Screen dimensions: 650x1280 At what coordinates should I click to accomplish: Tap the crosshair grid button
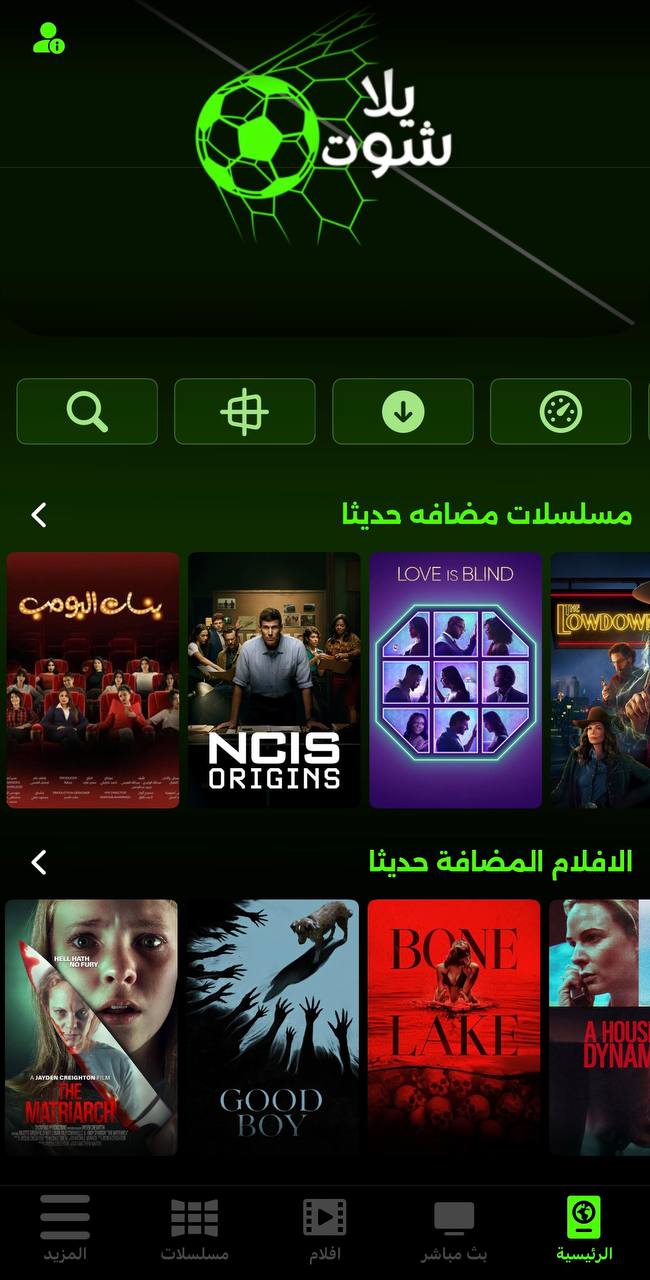tap(245, 411)
